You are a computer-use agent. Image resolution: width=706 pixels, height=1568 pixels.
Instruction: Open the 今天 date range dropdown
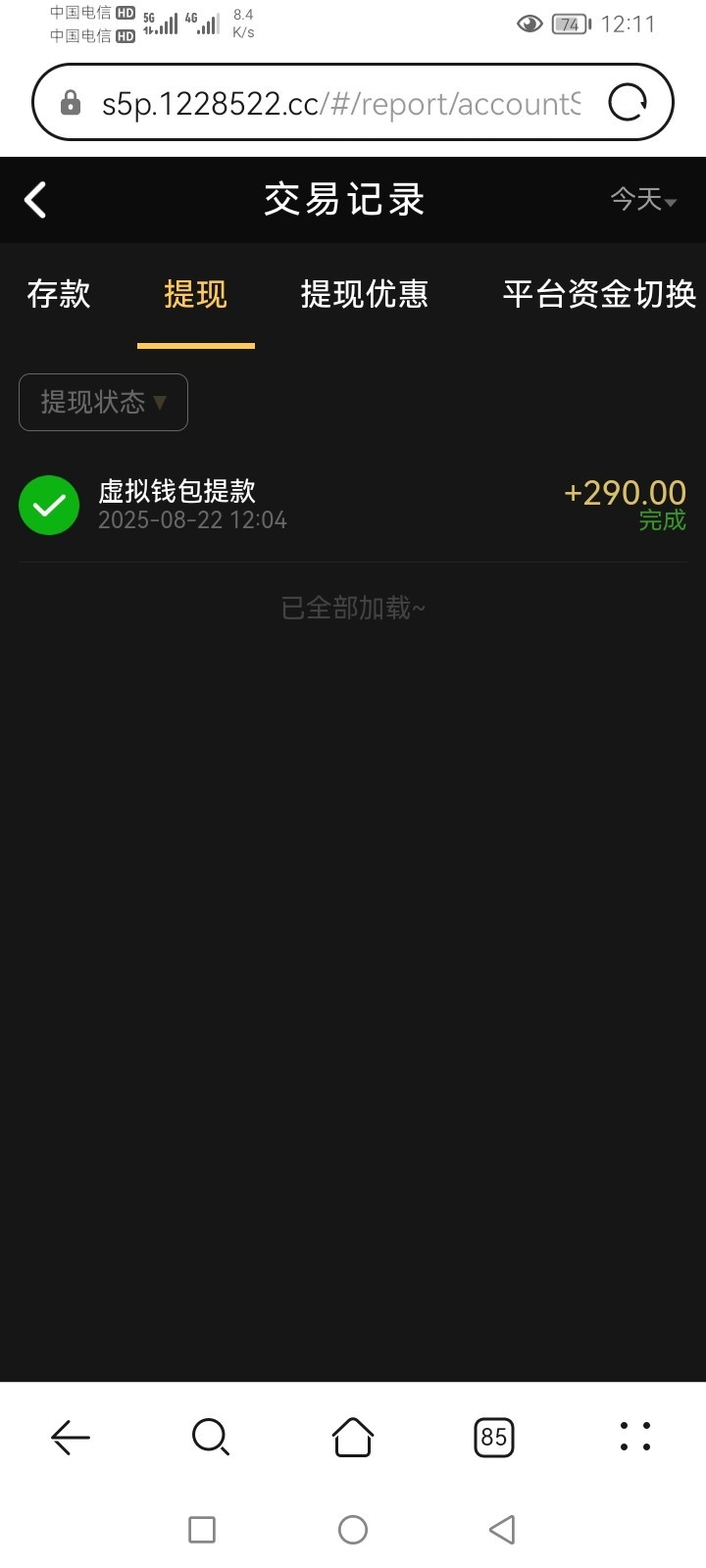(x=642, y=200)
